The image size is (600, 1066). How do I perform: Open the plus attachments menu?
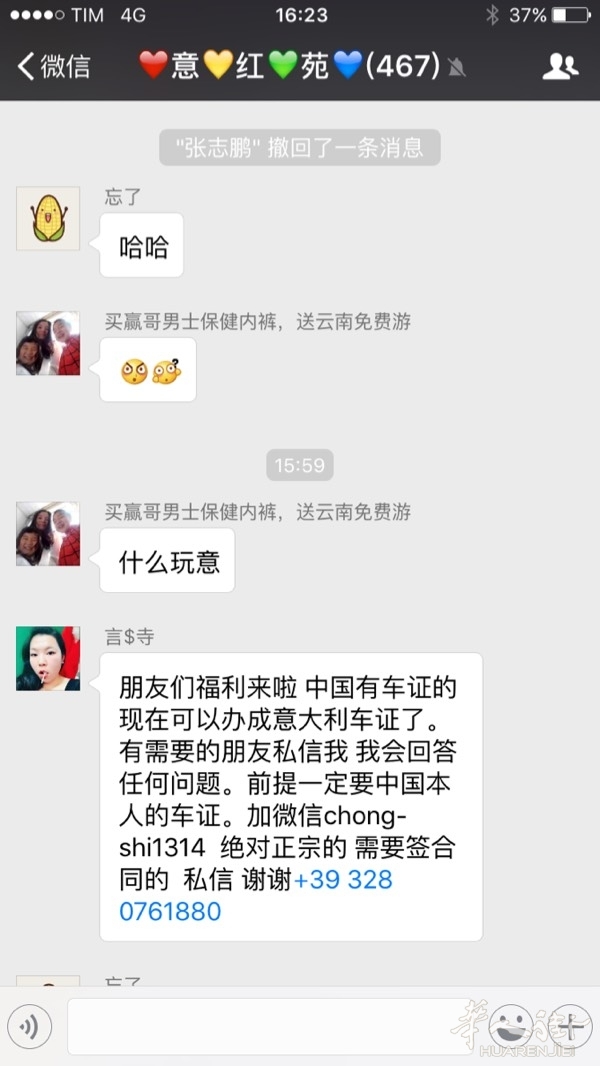[x=571, y=1025]
